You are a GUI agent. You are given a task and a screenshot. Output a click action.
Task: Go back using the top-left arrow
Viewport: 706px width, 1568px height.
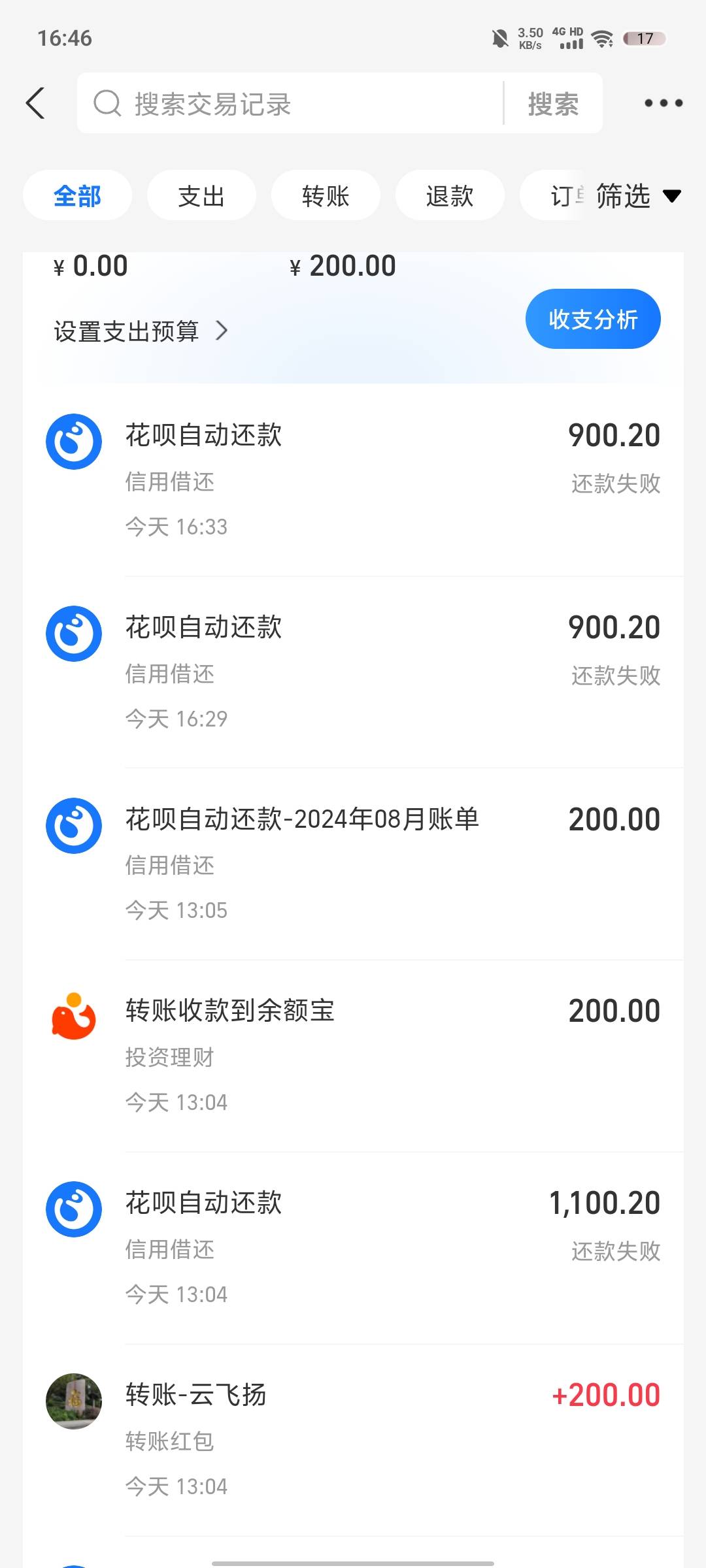35,103
